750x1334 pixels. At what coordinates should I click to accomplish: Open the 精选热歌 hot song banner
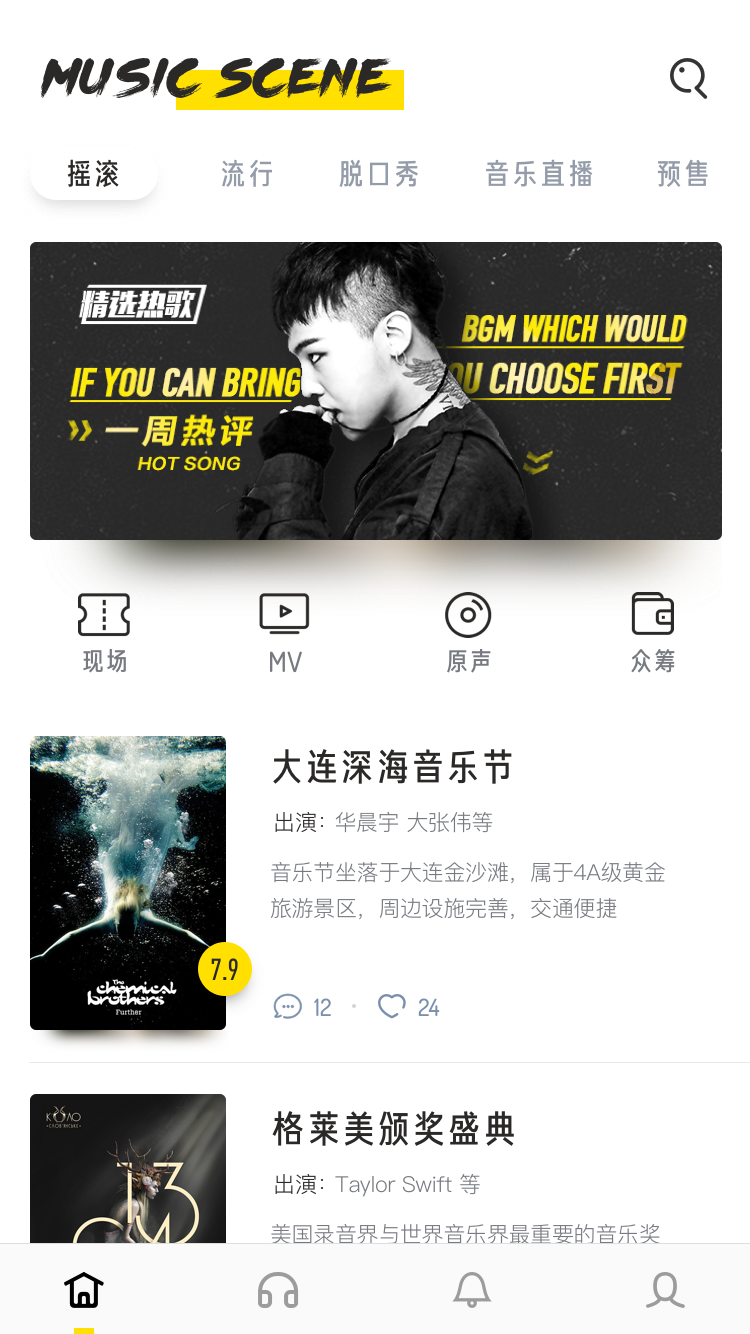click(x=376, y=391)
